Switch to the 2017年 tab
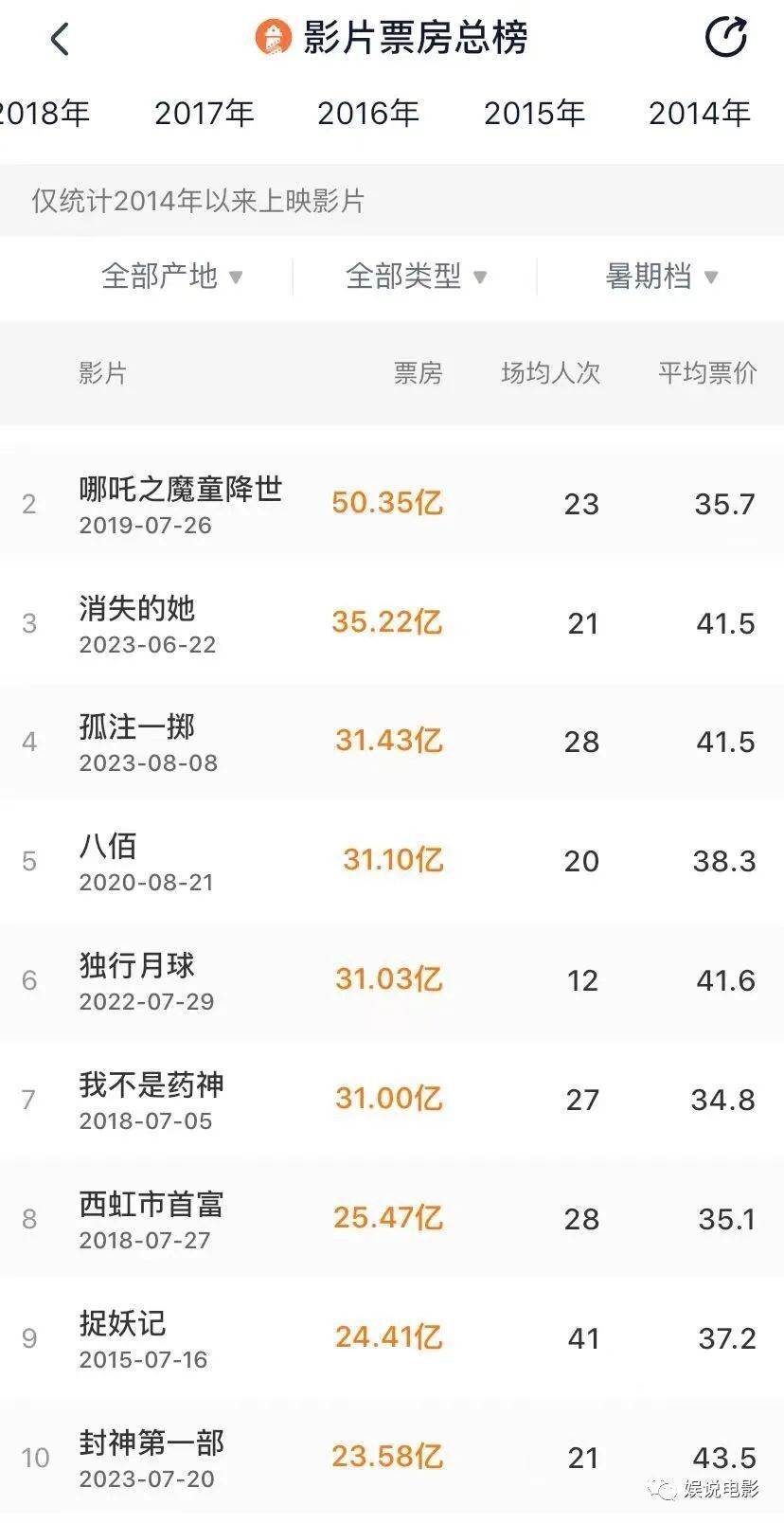This screenshot has width=784, height=1523. tap(205, 114)
